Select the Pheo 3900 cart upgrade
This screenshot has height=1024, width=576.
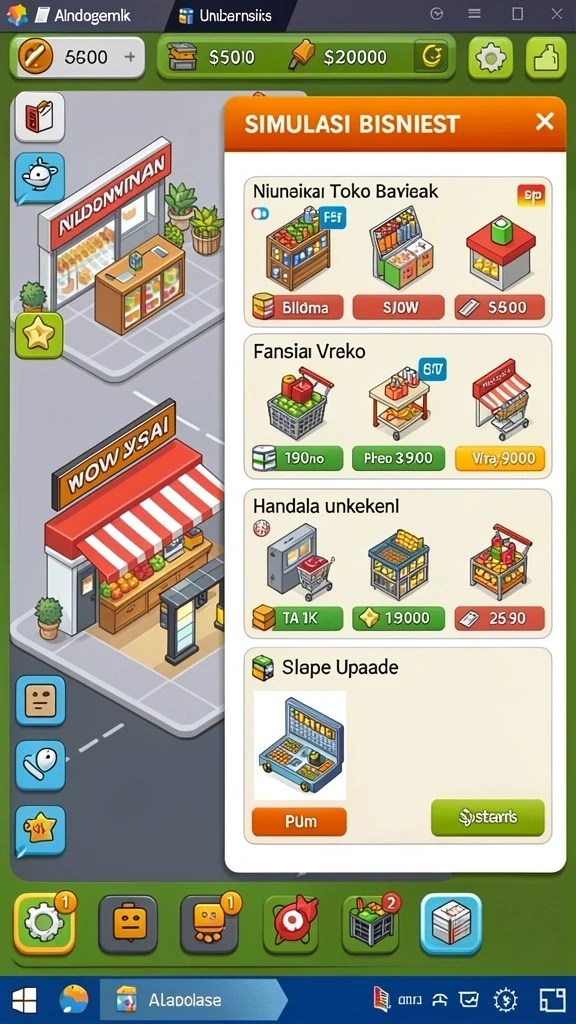[x=398, y=458]
